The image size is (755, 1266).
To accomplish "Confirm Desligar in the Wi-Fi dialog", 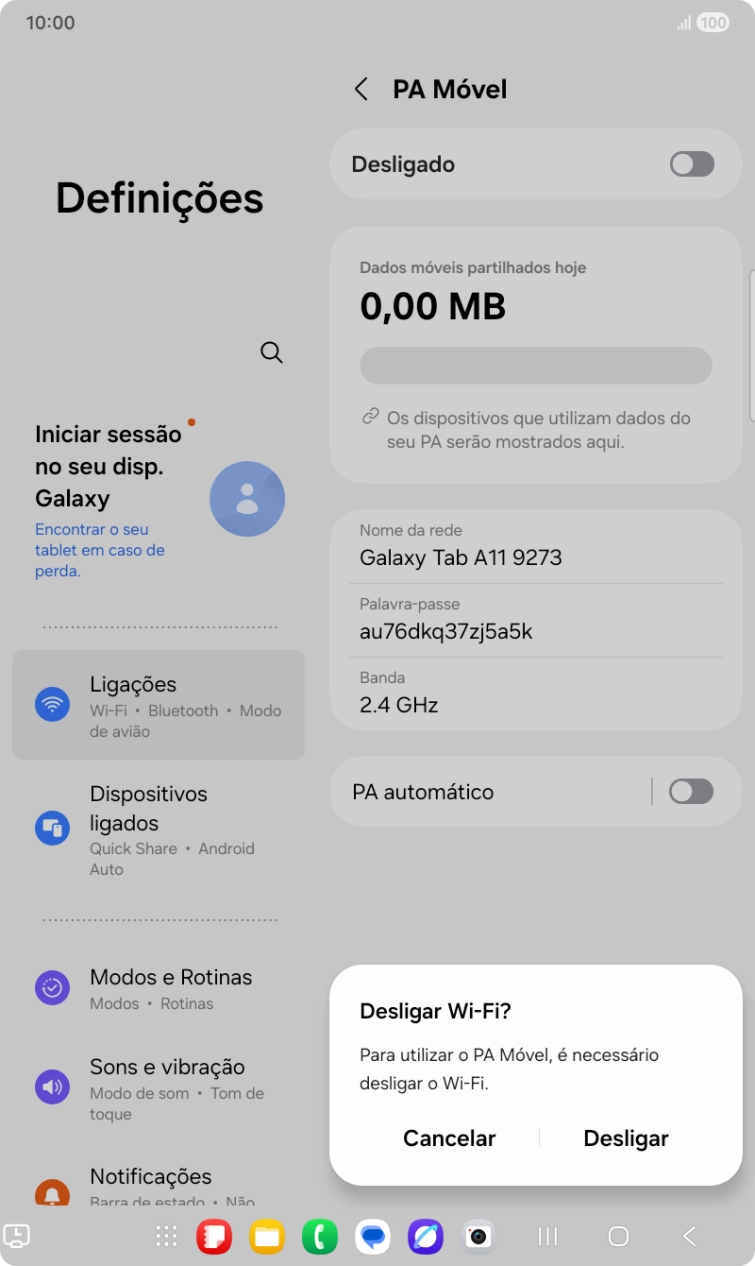I will pyautogui.click(x=625, y=1138).
